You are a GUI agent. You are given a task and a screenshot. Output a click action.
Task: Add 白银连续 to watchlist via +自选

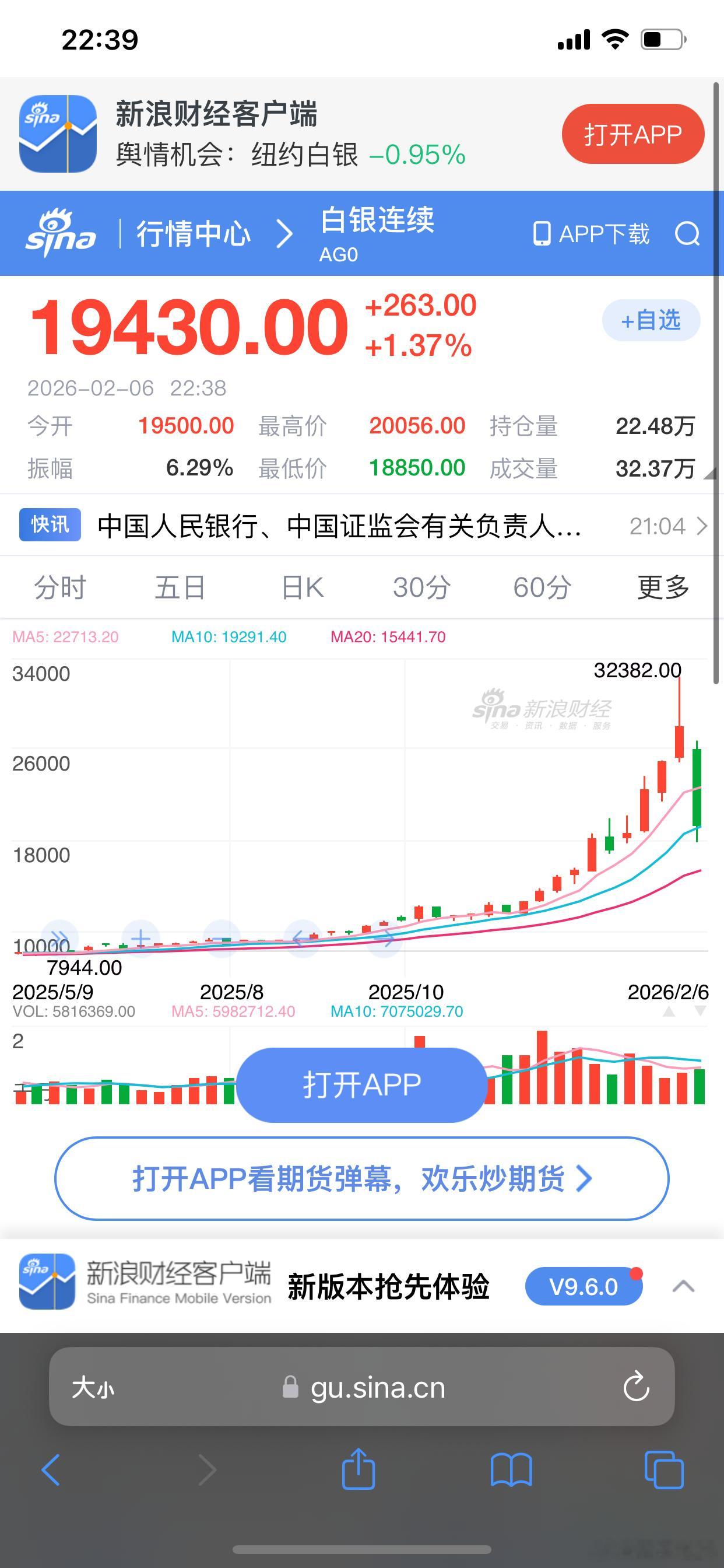(651, 321)
